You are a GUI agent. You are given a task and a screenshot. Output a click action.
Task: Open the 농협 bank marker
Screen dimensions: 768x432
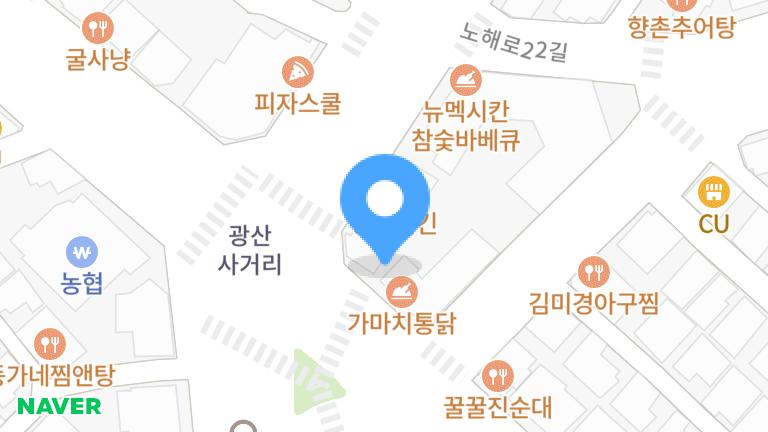(81, 251)
